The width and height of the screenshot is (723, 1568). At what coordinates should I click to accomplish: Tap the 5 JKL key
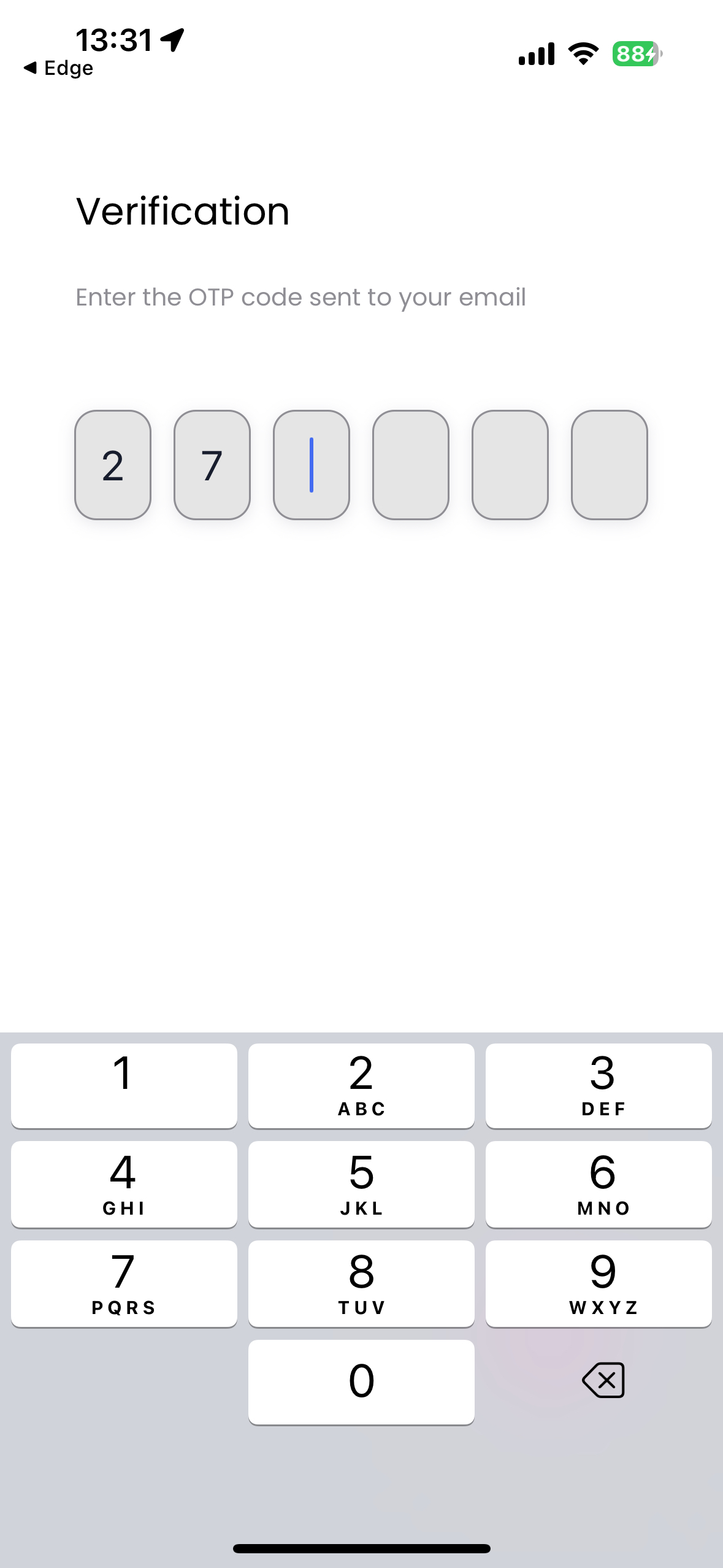pos(361,1184)
